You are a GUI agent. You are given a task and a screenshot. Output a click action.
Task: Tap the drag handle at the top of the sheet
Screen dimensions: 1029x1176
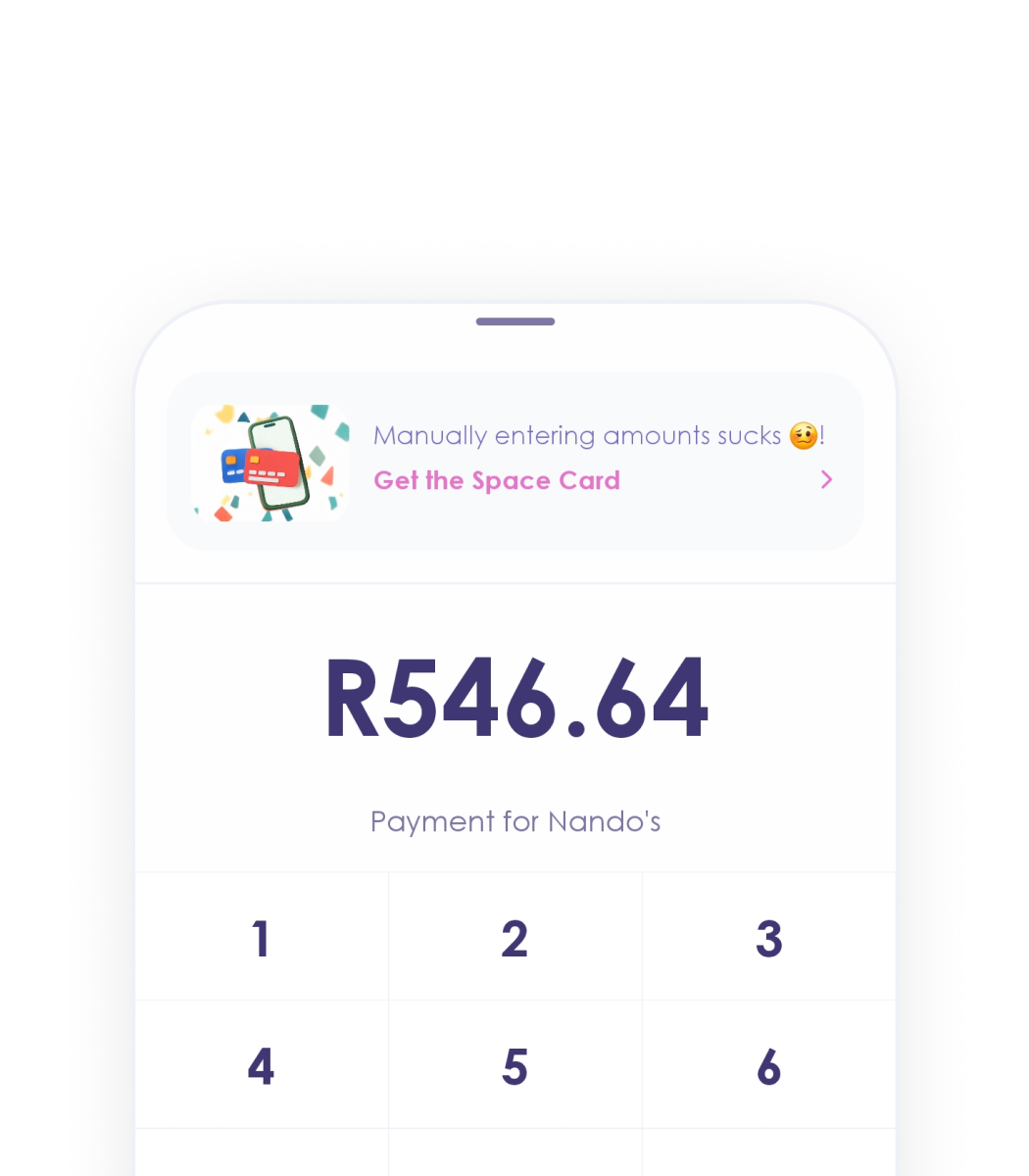click(x=514, y=320)
